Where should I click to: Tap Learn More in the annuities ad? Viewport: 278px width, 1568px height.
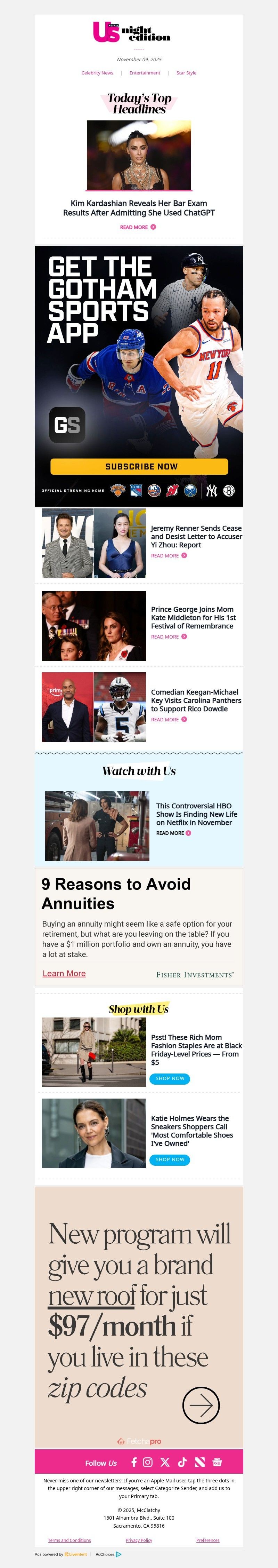pyautogui.click(x=64, y=973)
